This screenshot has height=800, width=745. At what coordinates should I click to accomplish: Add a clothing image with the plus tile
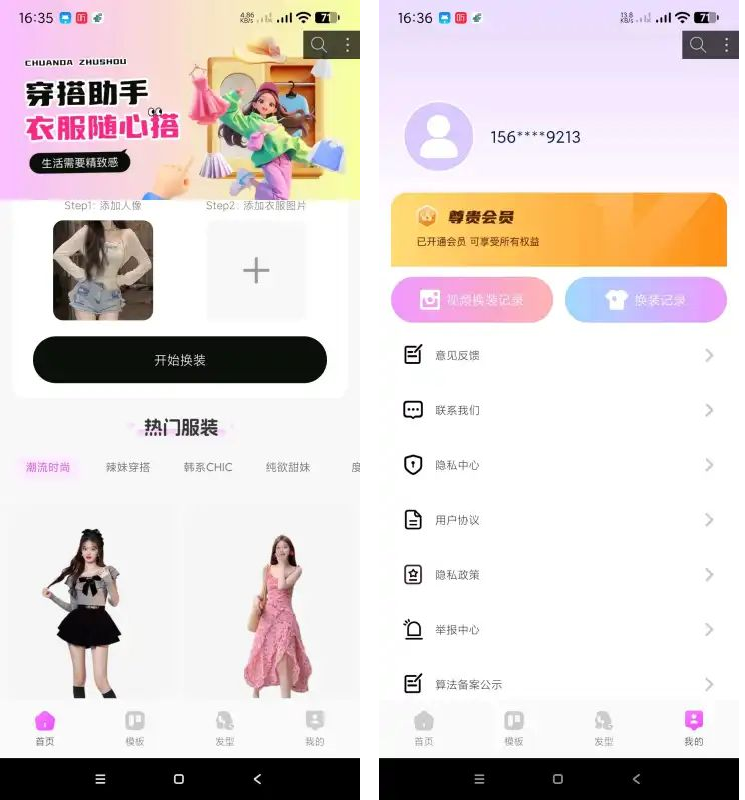pos(256,270)
